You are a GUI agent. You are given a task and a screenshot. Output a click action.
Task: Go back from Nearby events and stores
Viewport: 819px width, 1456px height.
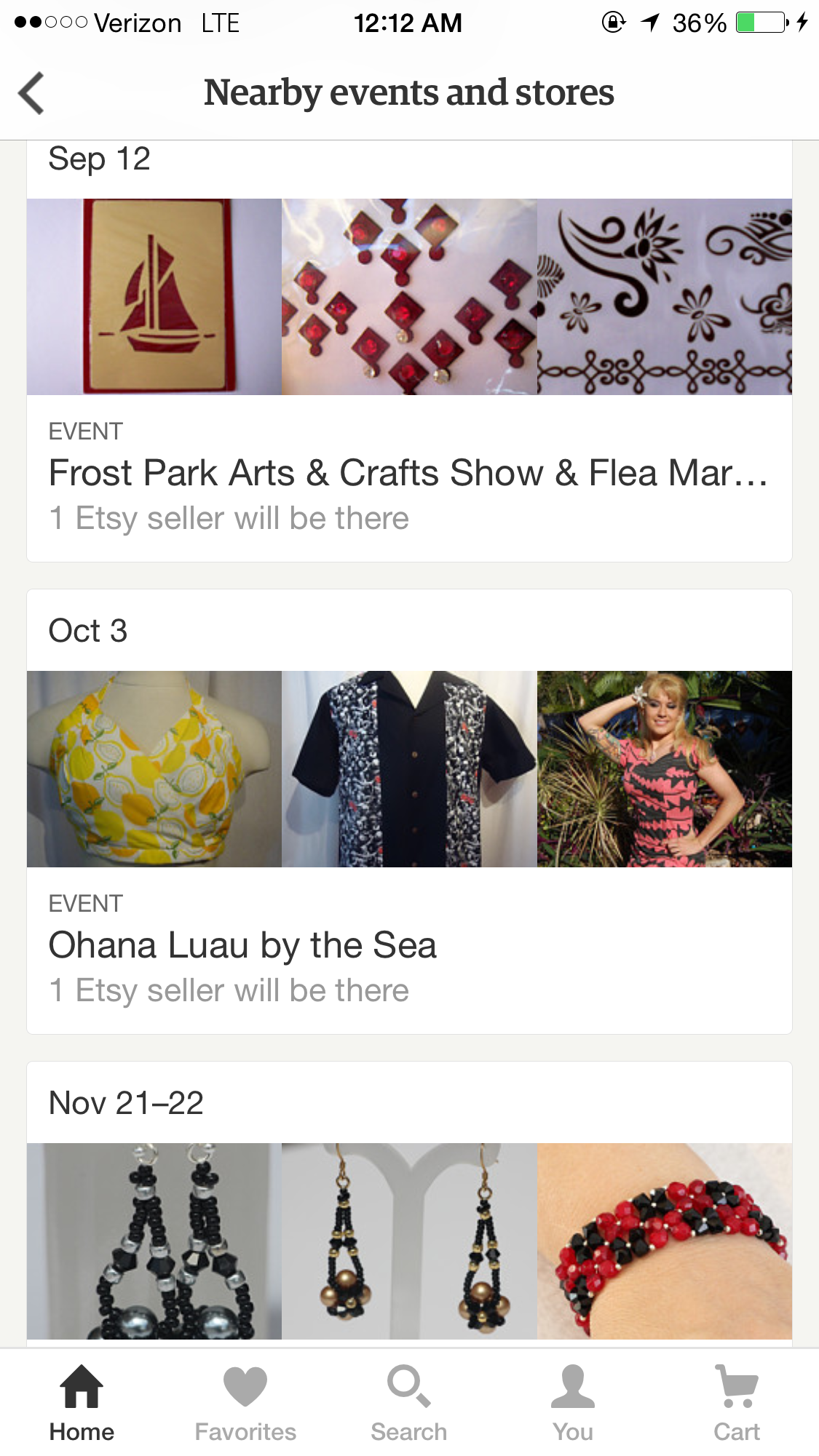[x=32, y=93]
